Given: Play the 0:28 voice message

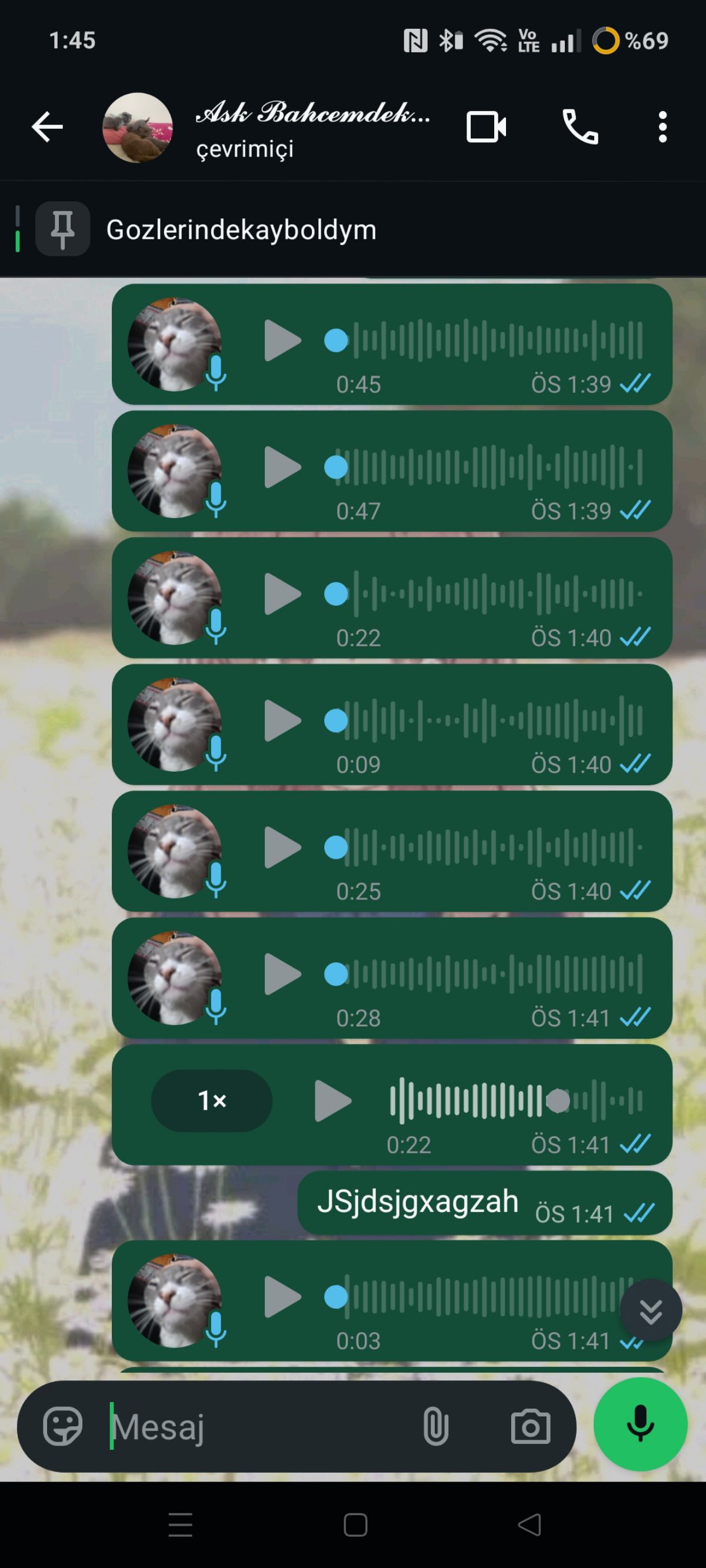Looking at the screenshot, I should (x=282, y=974).
